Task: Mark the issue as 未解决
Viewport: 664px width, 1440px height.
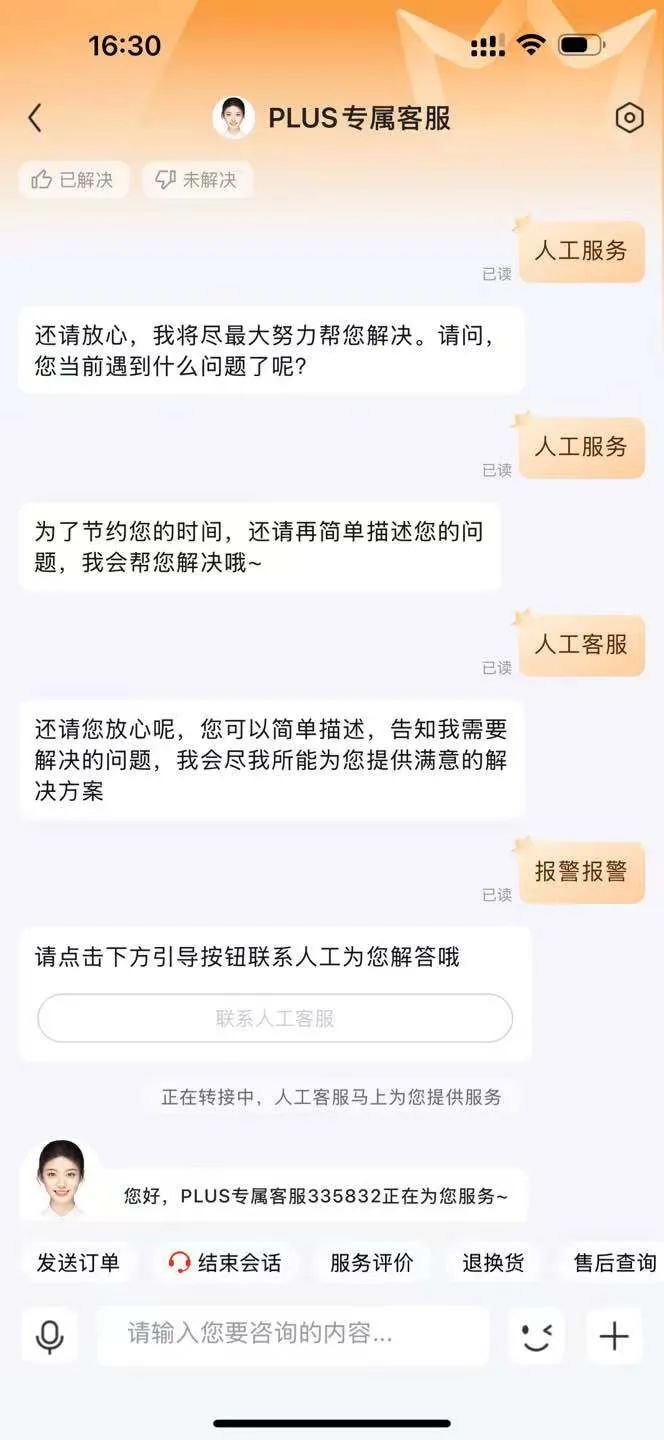Action: [197, 180]
